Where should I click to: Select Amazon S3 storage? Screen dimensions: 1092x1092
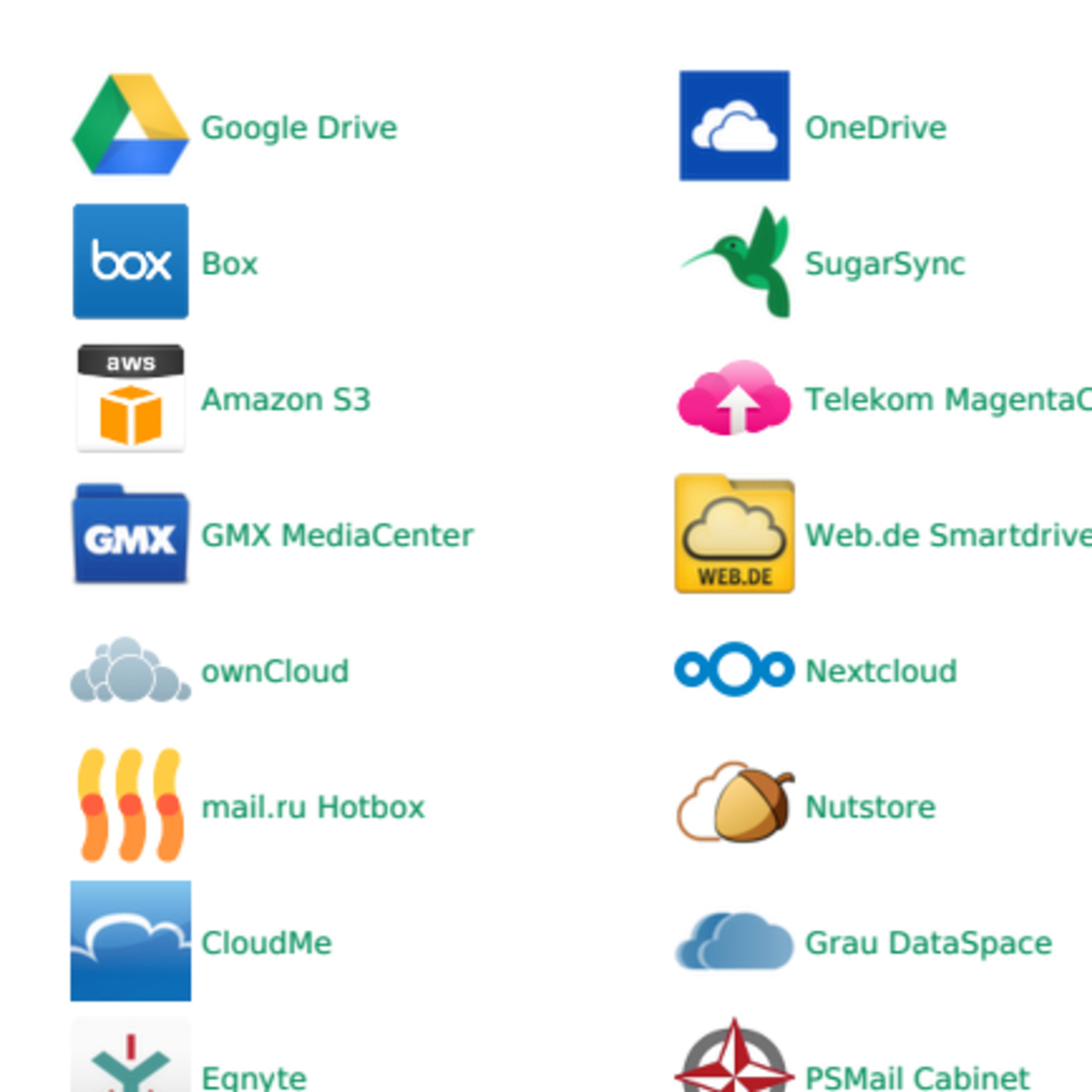pos(285,399)
